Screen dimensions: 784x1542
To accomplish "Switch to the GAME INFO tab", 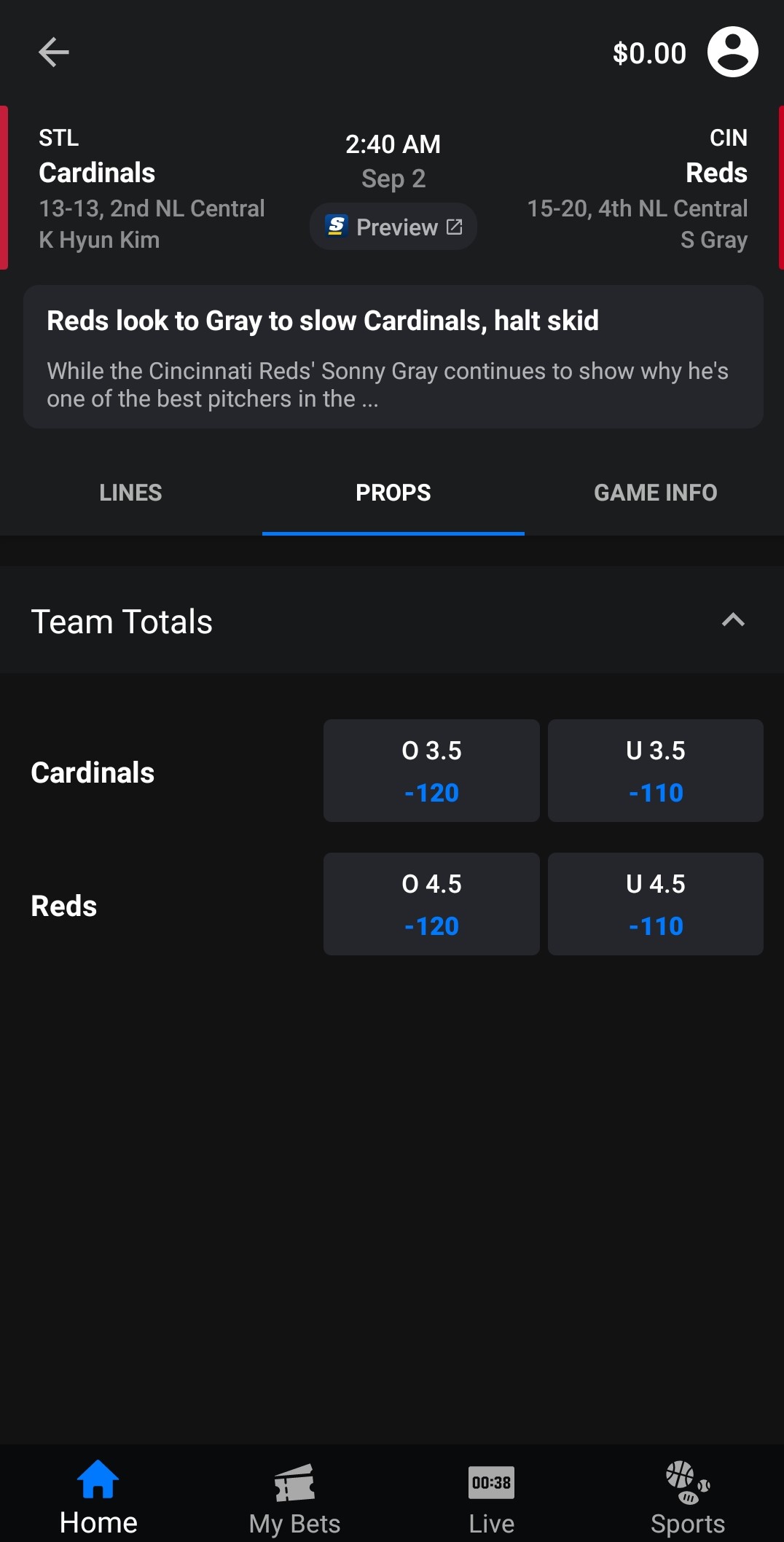I will pyautogui.click(x=655, y=493).
